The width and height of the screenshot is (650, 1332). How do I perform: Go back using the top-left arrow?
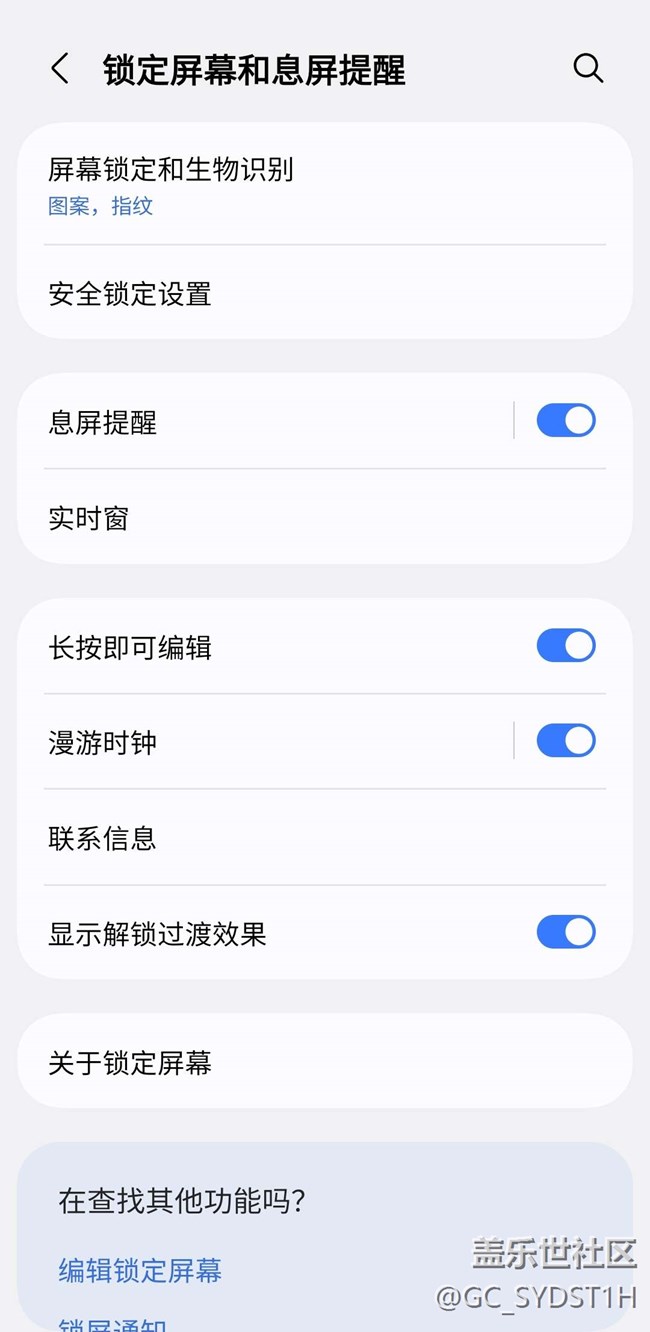click(x=60, y=69)
